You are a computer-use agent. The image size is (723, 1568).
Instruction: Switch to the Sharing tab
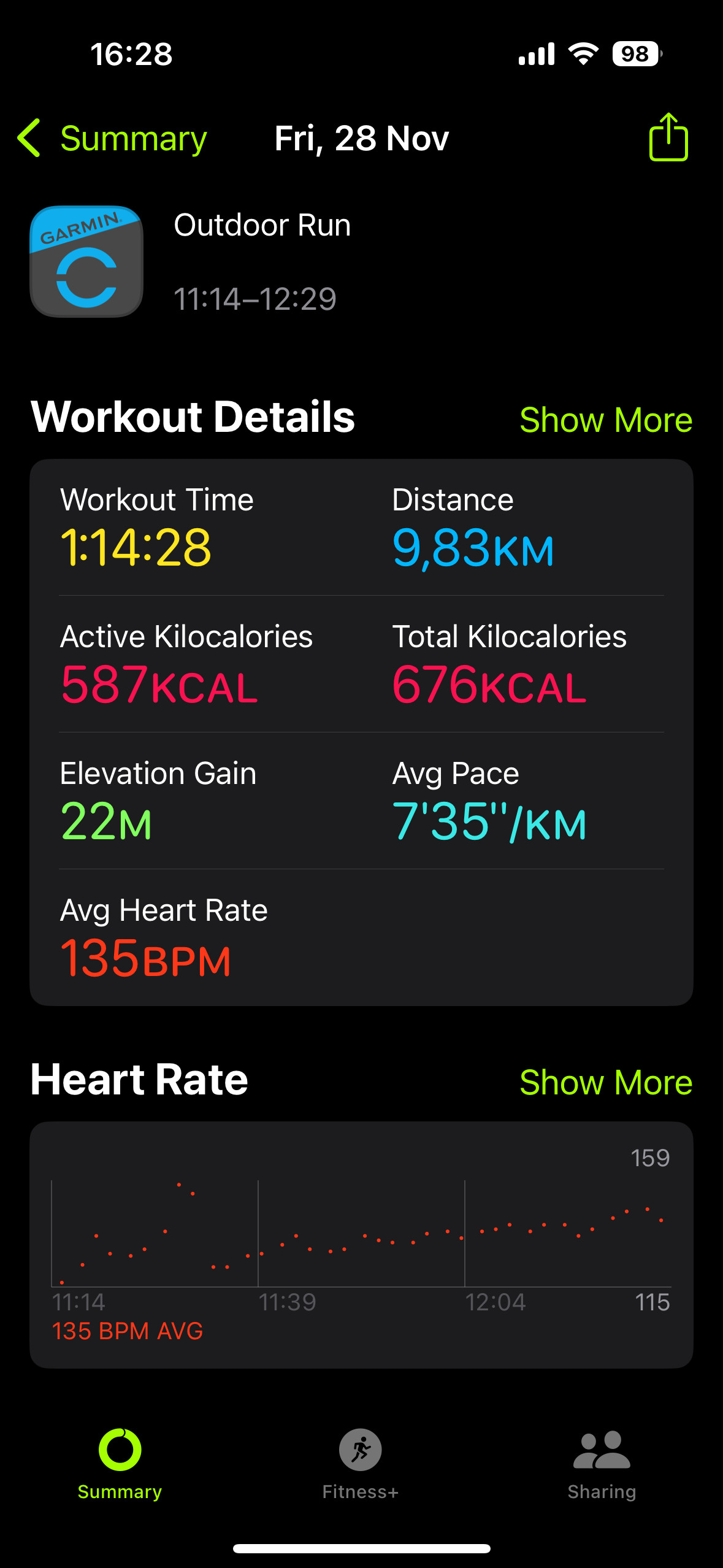[602, 1464]
